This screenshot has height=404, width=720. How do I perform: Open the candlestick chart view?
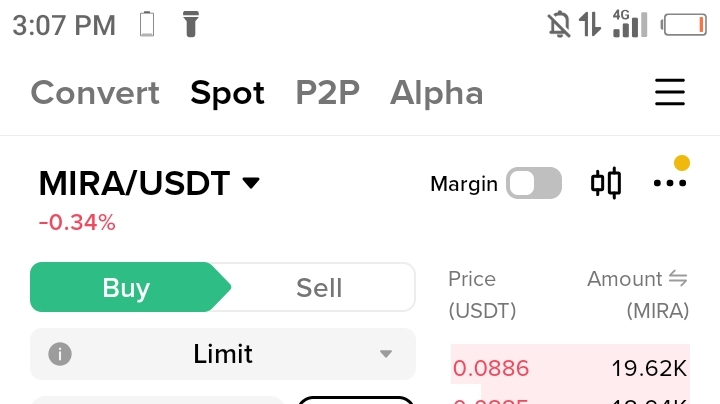click(x=606, y=183)
